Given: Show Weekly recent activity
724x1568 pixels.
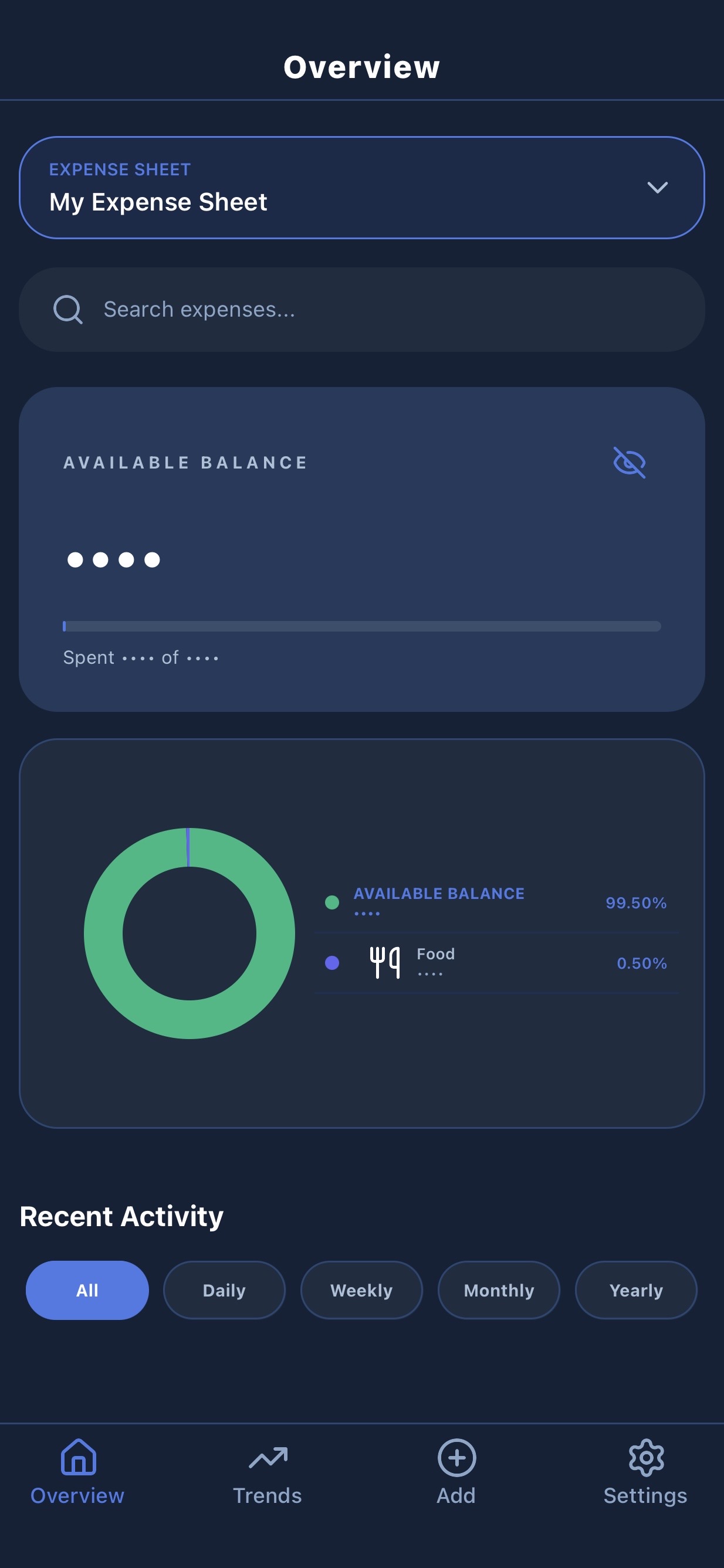Looking at the screenshot, I should (x=361, y=1290).
